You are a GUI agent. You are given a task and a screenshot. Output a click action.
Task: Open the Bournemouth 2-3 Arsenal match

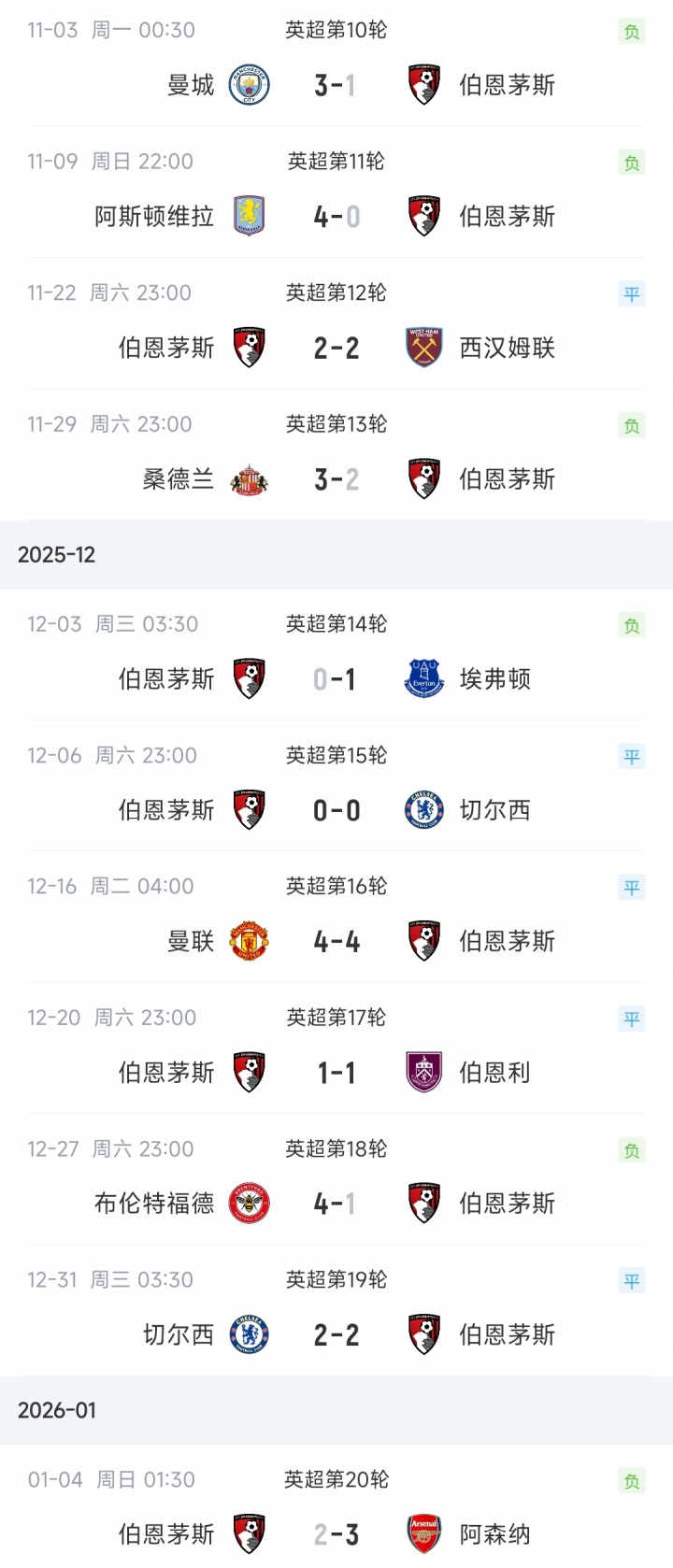(336, 1534)
